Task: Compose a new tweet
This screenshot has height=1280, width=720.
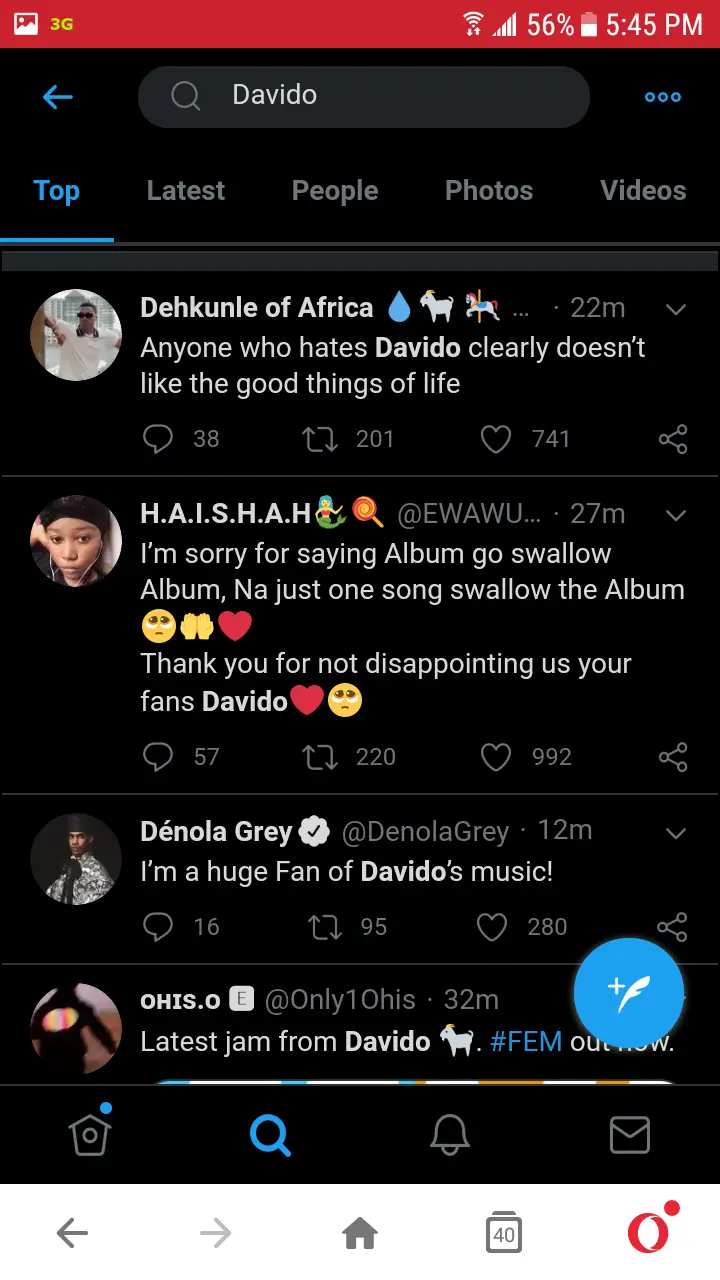Action: tap(628, 992)
